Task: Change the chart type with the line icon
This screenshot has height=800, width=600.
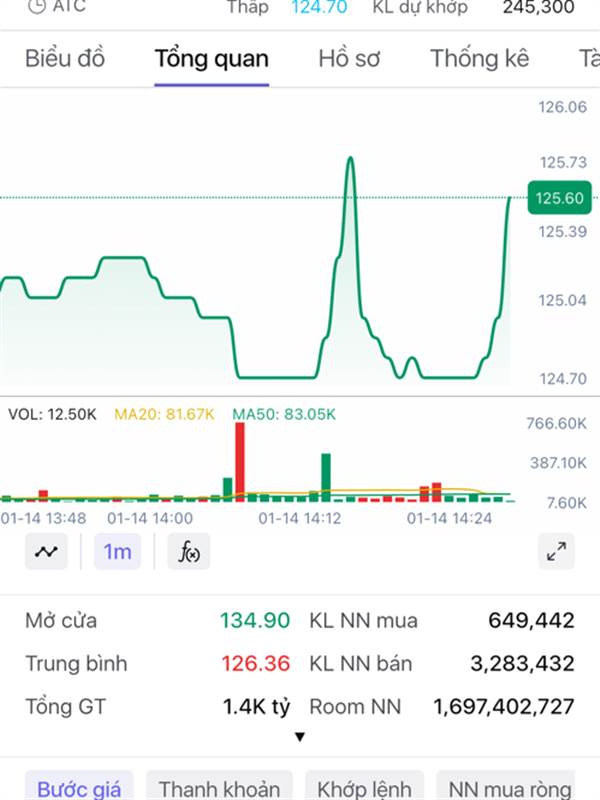Action: point(46,551)
